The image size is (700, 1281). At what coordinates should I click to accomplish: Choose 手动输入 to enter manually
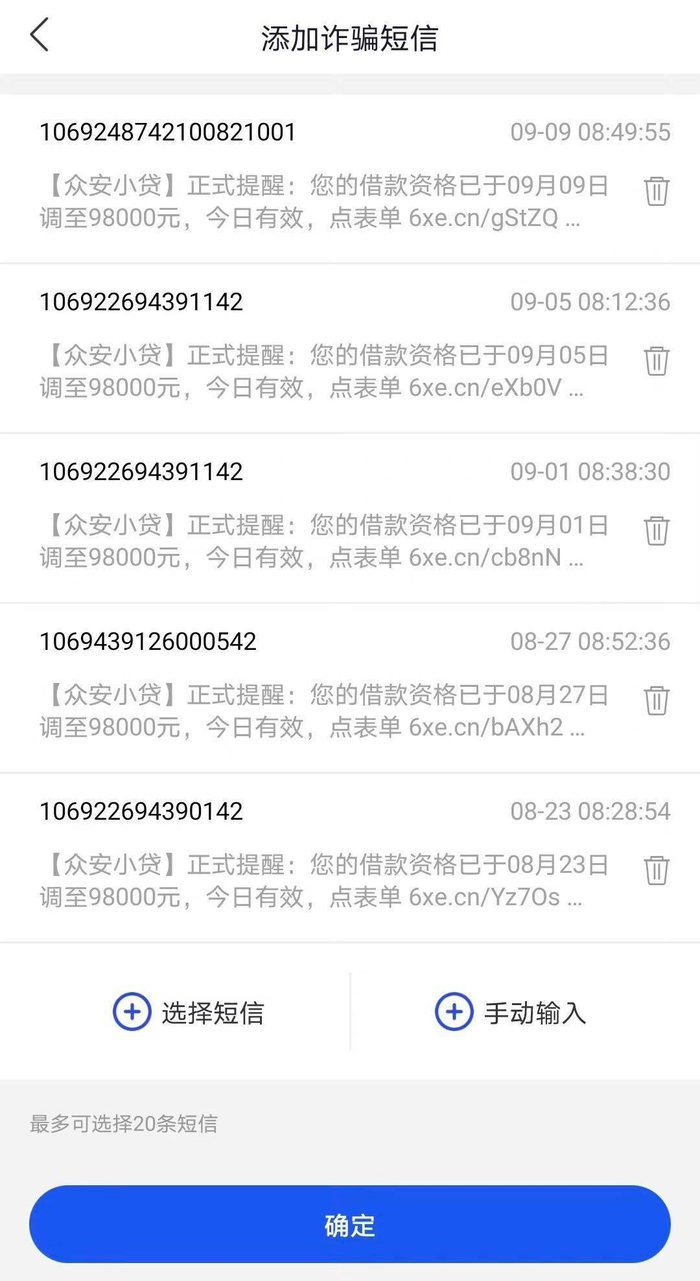click(510, 1012)
